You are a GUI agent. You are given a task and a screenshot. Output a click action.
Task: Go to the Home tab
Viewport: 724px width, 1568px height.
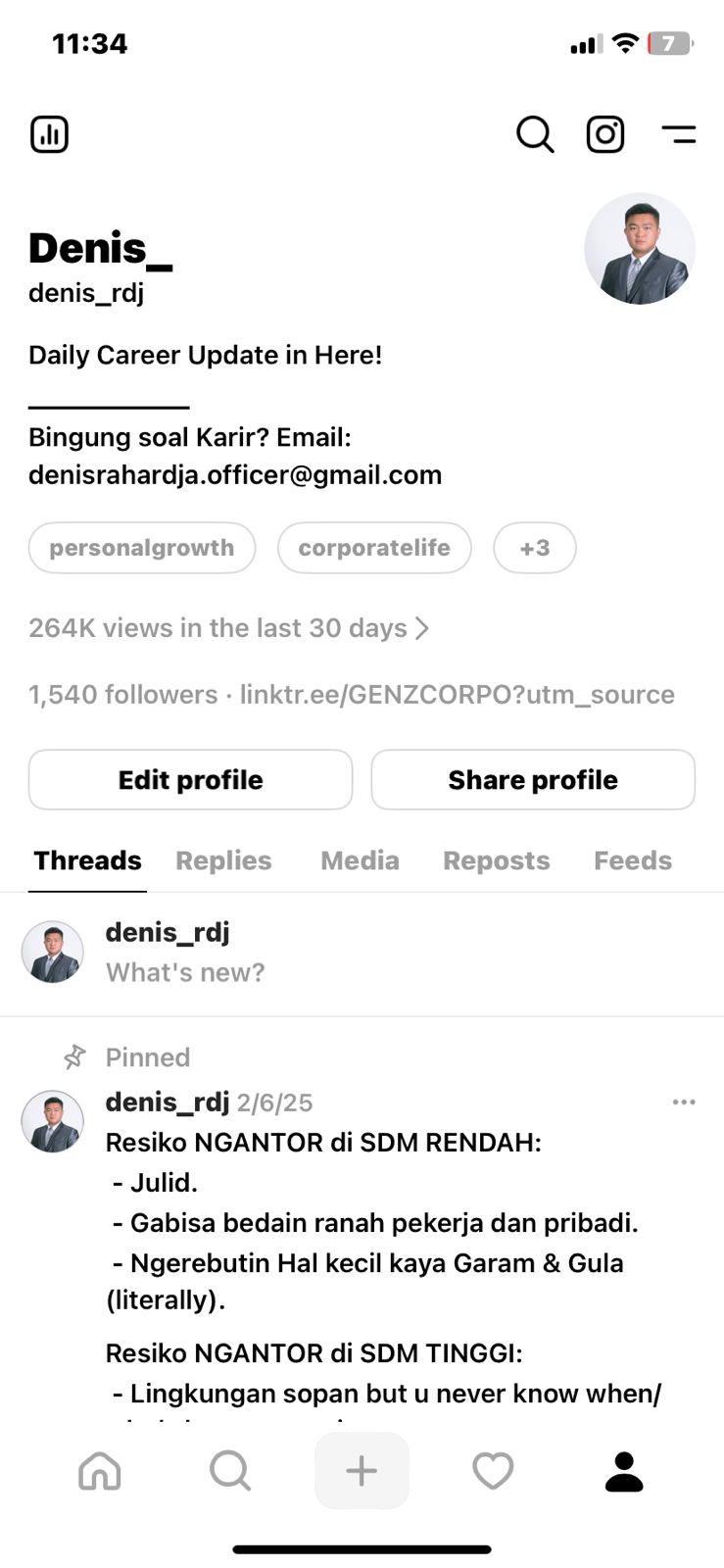point(100,1471)
